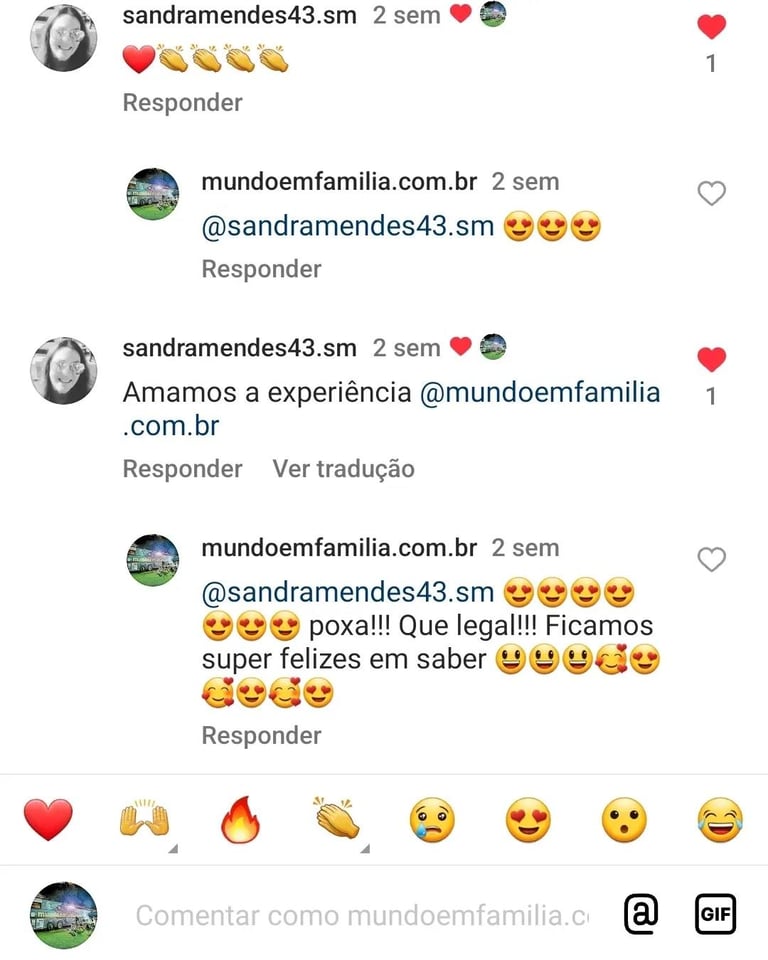Reply to the Amamos a experiência comment
Viewport: 768px width, 960px height.
pyautogui.click(x=183, y=468)
